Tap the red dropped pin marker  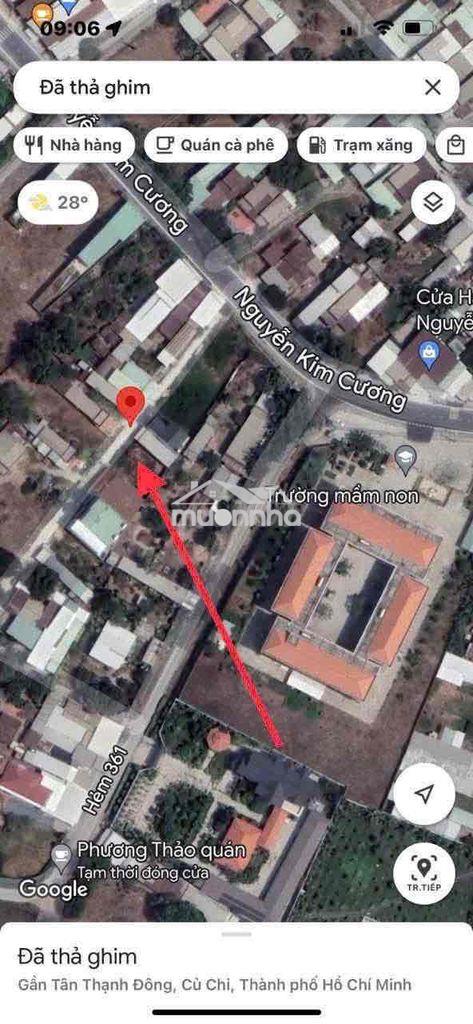(131, 406)
